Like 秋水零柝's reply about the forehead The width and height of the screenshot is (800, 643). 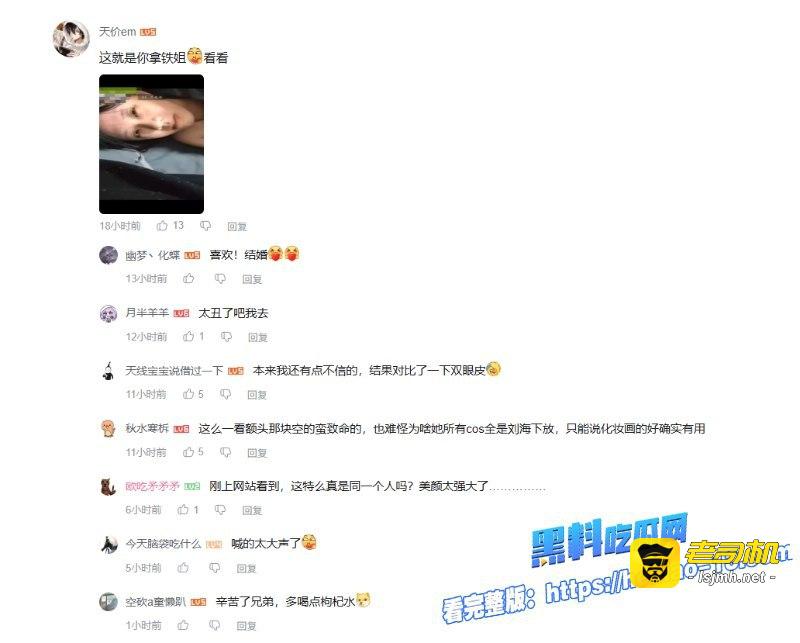point(189,452)
